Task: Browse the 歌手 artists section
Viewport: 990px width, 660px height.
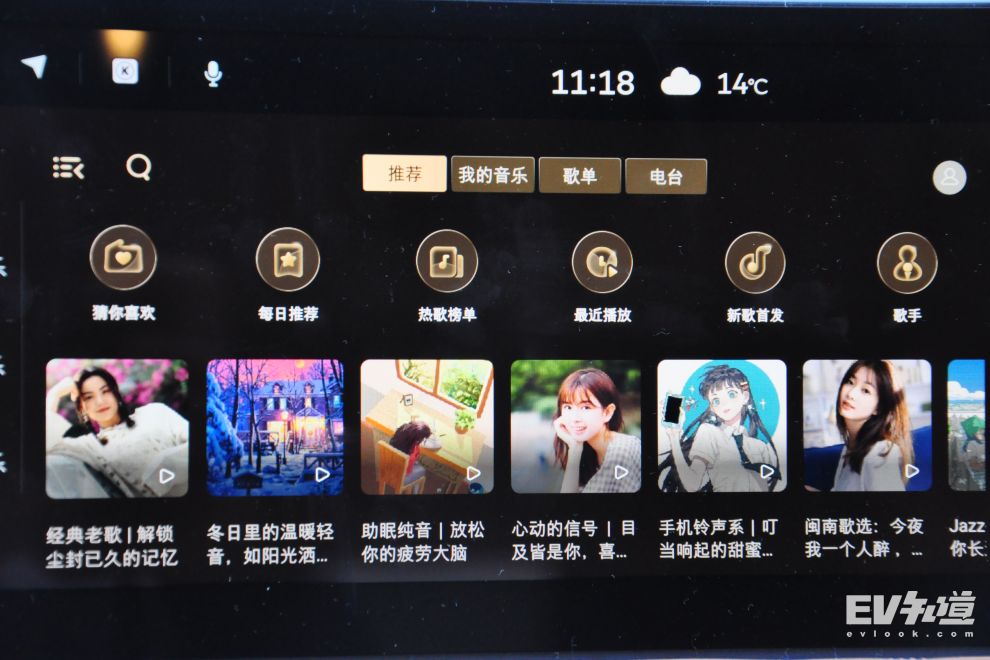Action: [x=907, y=264]
